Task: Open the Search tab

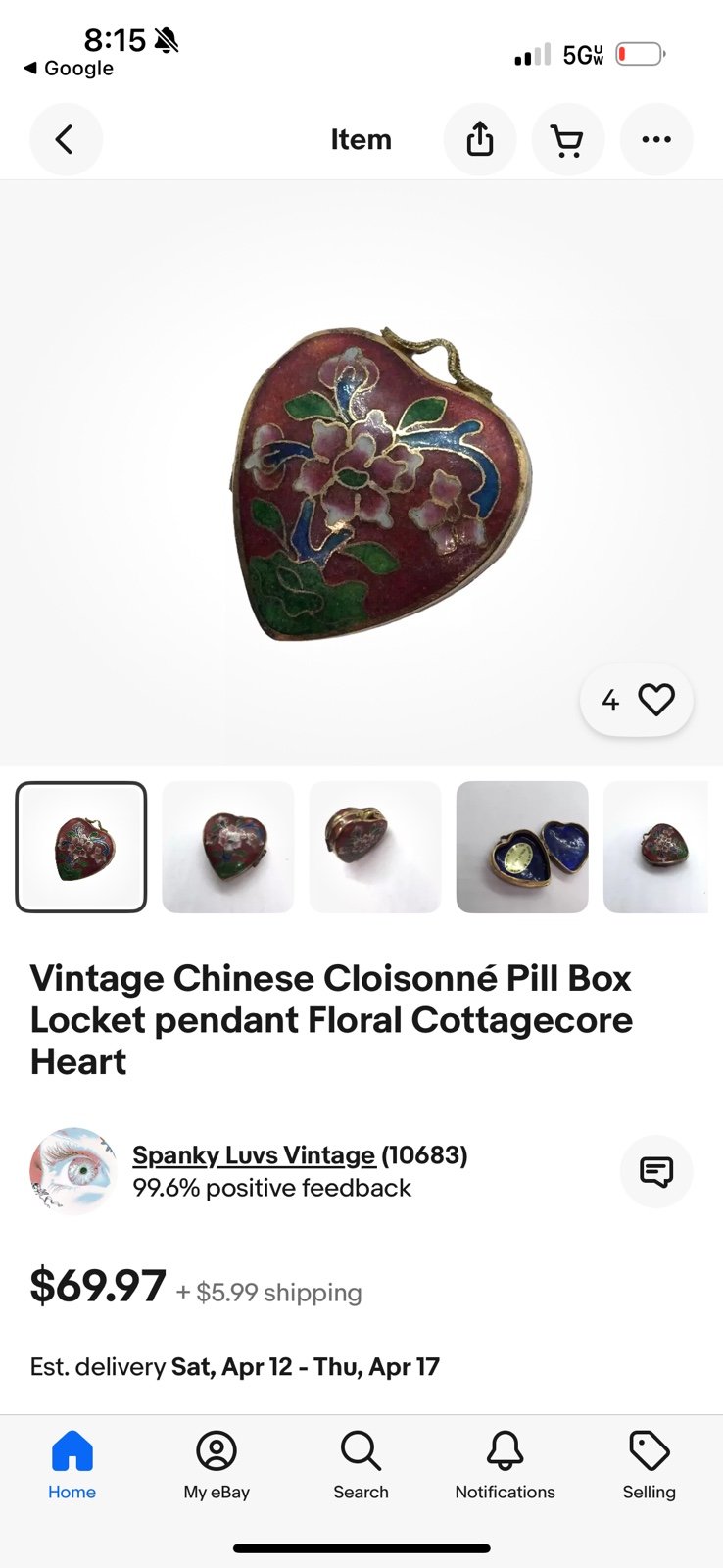Action: click(361, 1466)
